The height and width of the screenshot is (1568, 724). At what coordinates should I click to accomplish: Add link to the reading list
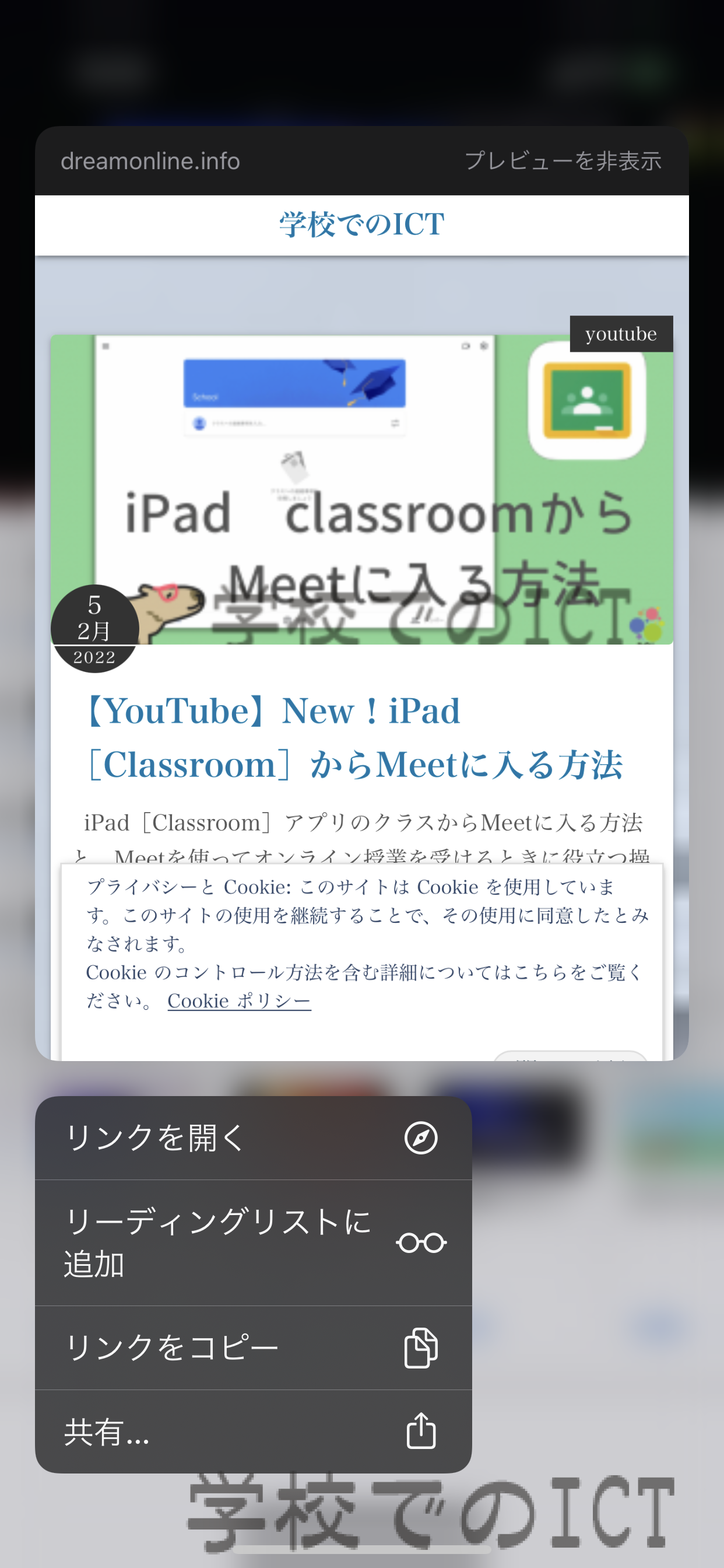[x=253, y=1242]
